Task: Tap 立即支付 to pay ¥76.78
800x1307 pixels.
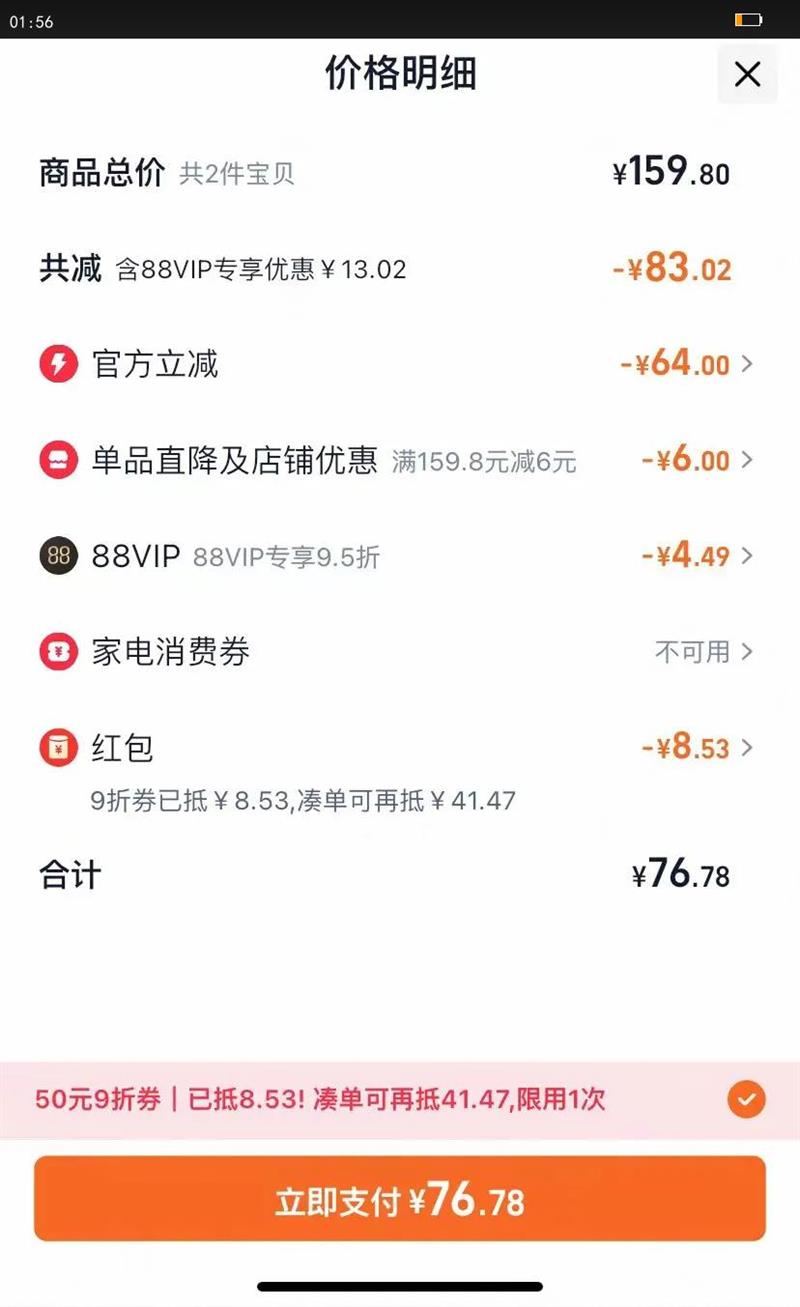Action: [x=400, y=1199]
